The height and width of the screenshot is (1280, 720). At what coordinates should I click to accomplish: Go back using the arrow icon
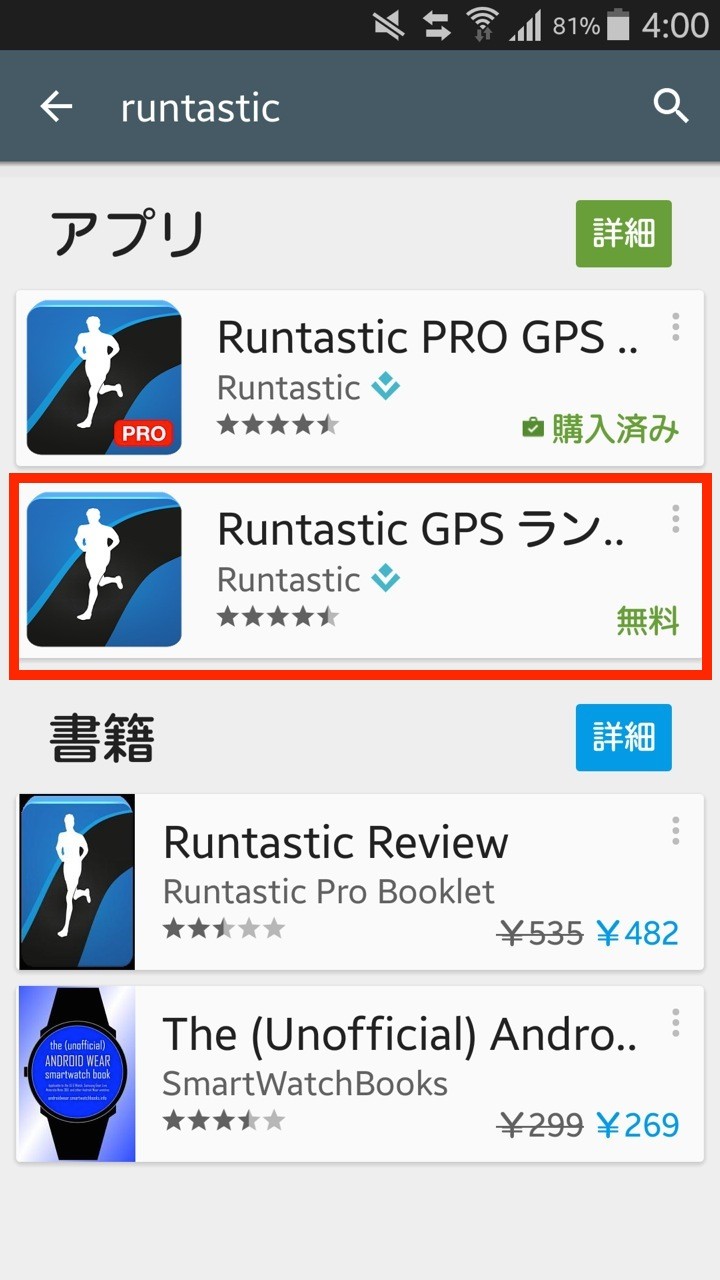click(x=57, y=106)
